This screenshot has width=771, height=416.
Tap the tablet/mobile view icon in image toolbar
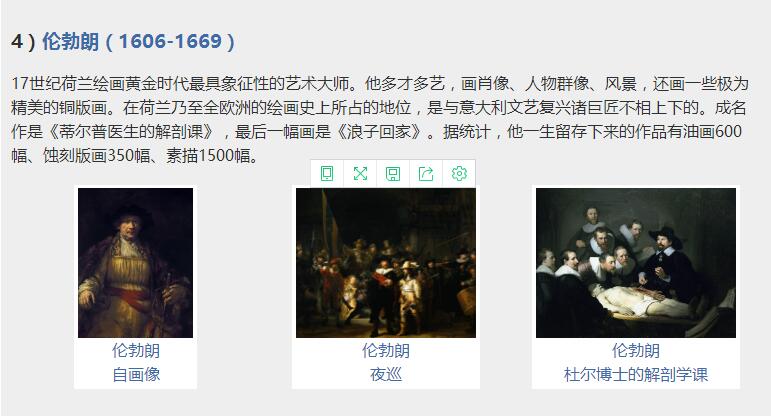pyautogui.click(x=327, y=174)
